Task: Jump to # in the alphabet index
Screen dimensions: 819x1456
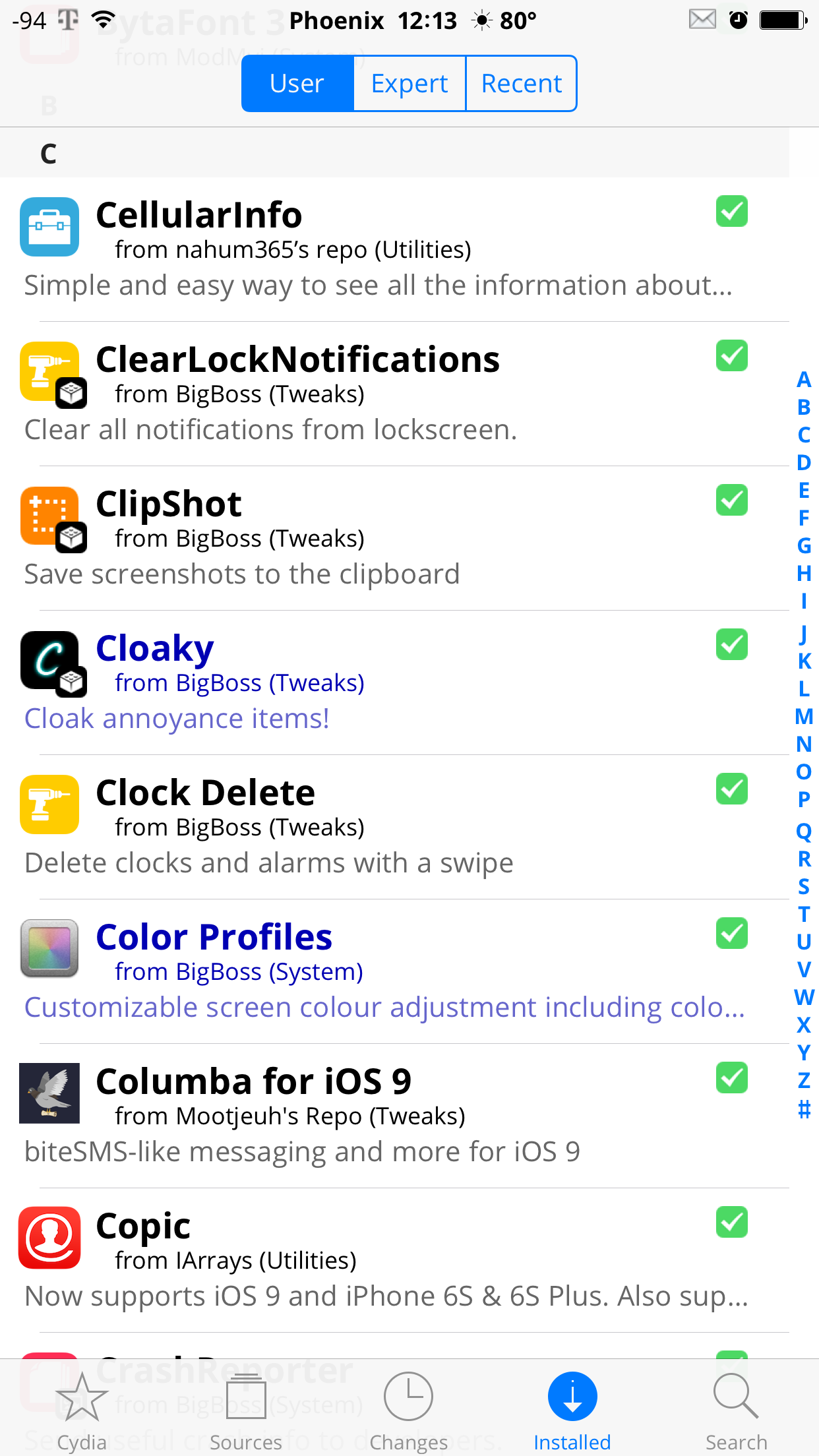Action: (x=804, y=1108)
